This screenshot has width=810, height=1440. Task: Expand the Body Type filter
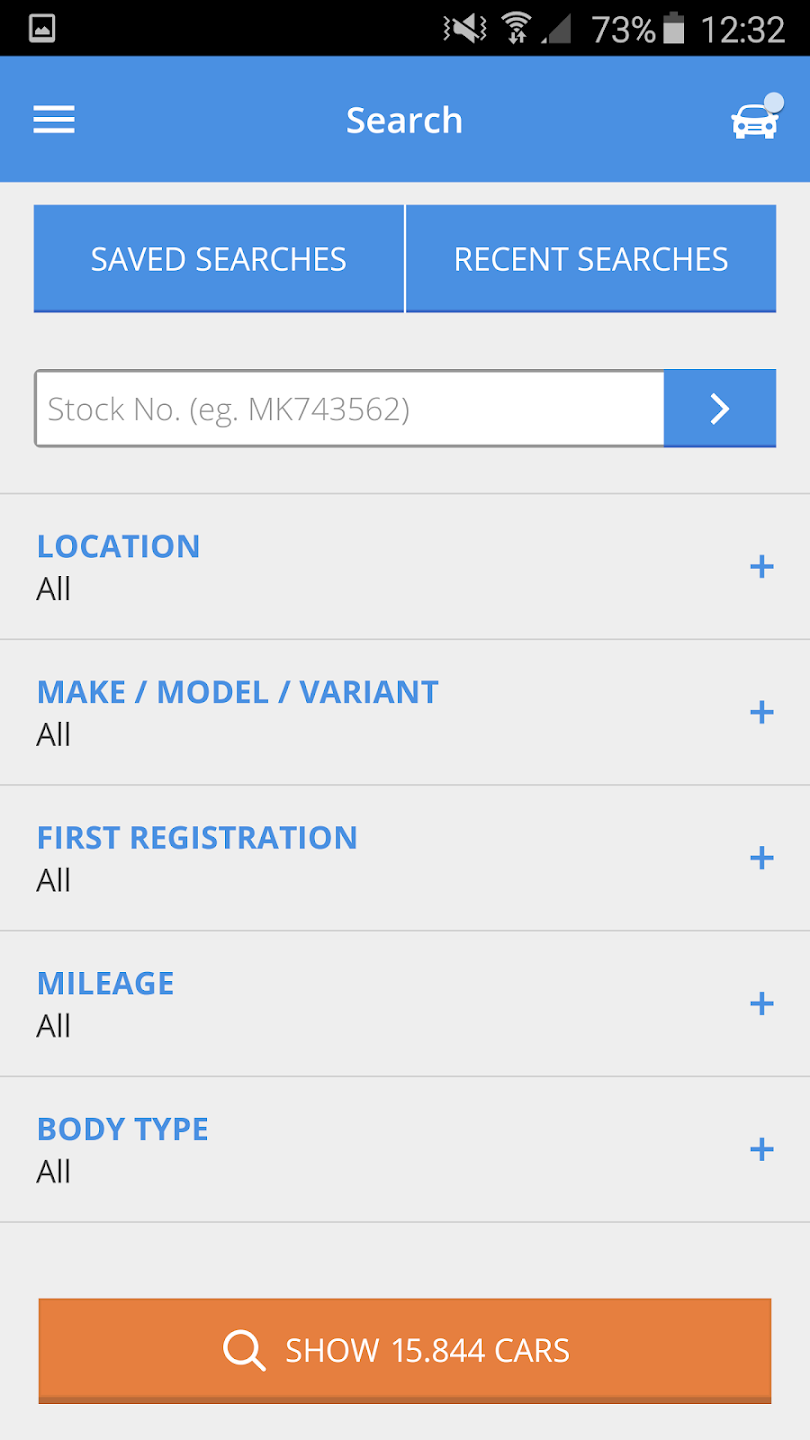(761, 1150)
